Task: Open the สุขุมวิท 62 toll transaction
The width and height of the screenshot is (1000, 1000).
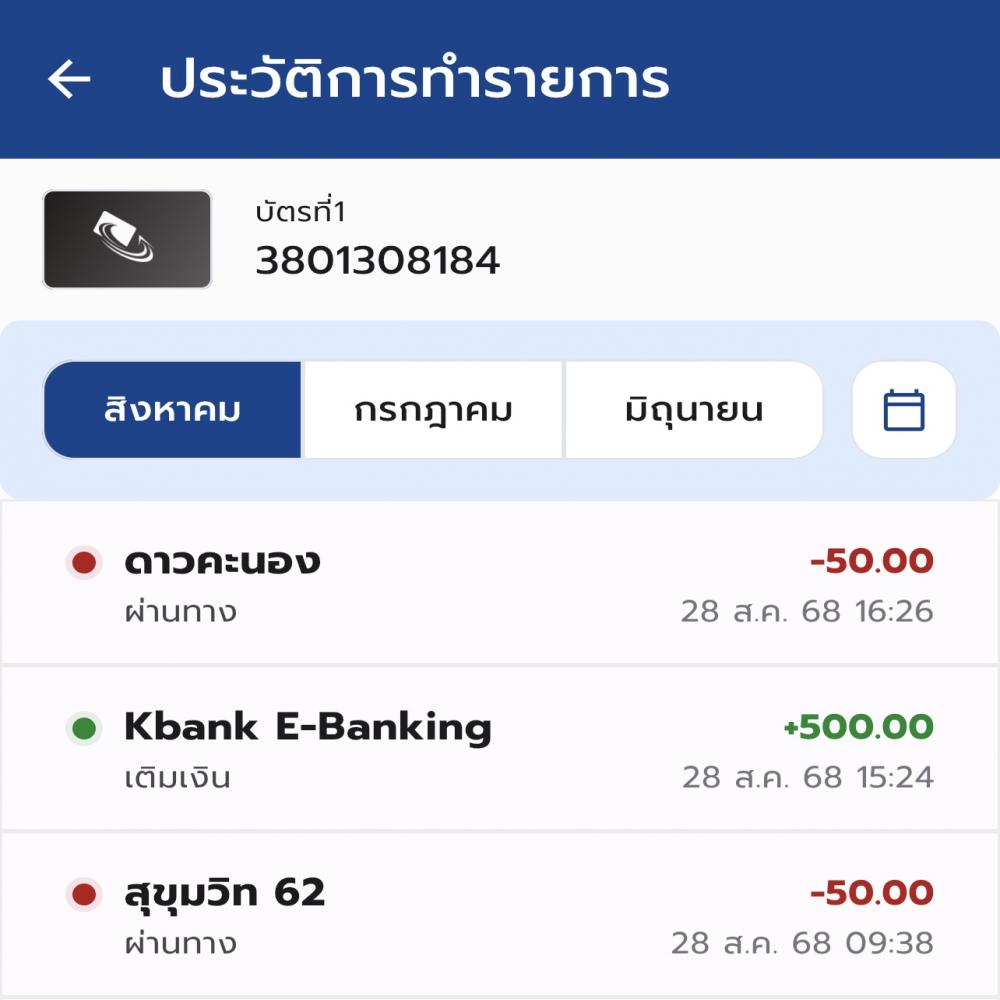Action: click(x=500, y=915)
